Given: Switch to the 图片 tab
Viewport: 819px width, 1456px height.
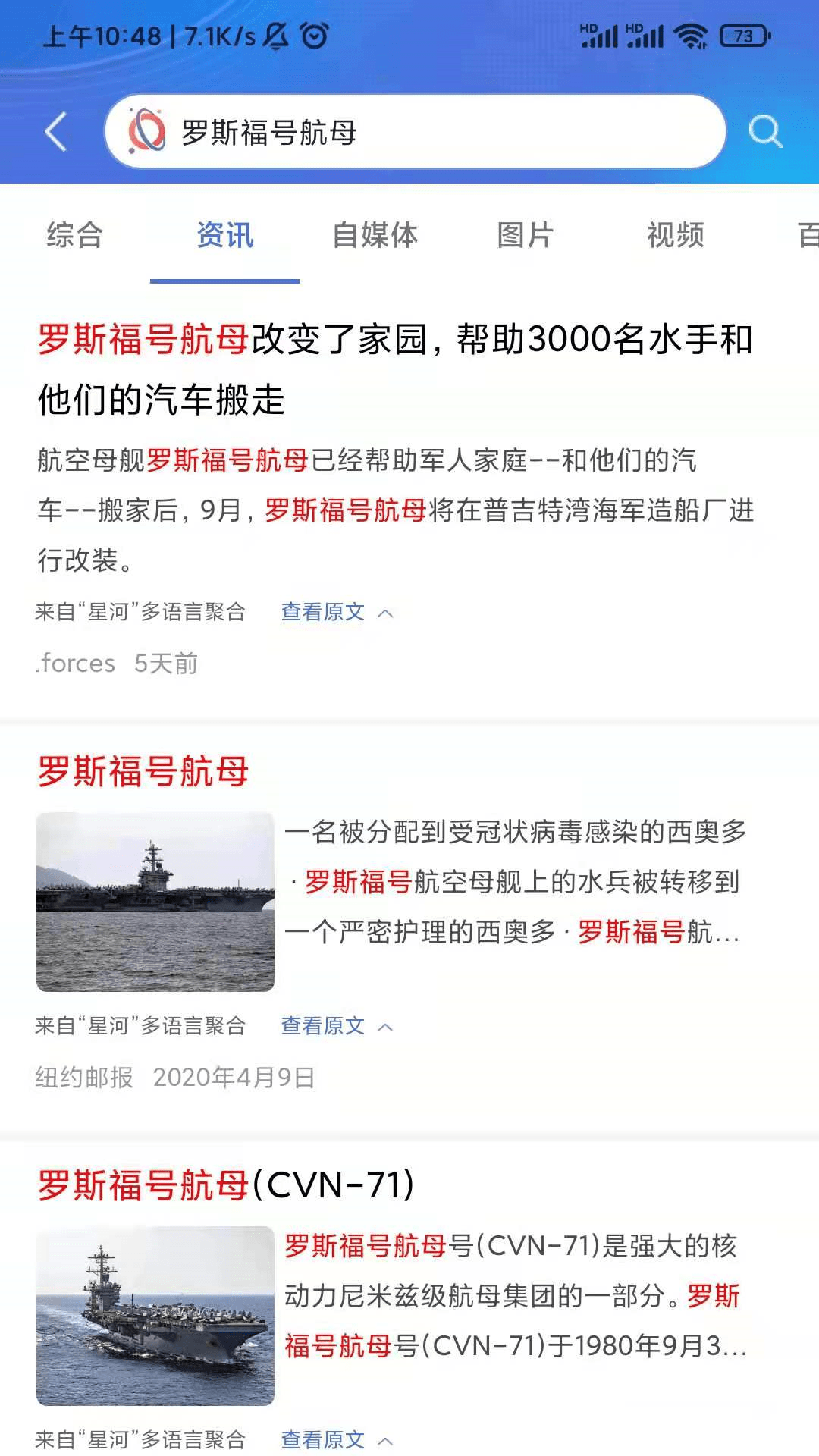Looking at the screenshot, I should 523,237.
